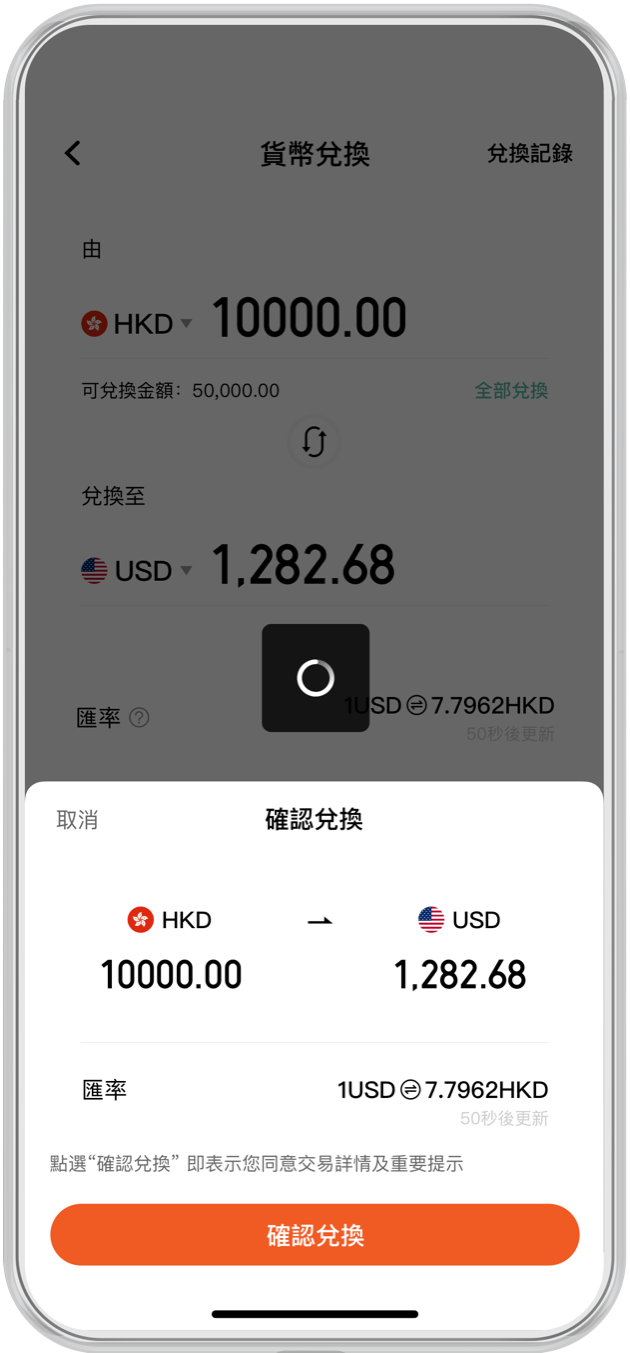Open the USD currency dropdown

(136, 571)
